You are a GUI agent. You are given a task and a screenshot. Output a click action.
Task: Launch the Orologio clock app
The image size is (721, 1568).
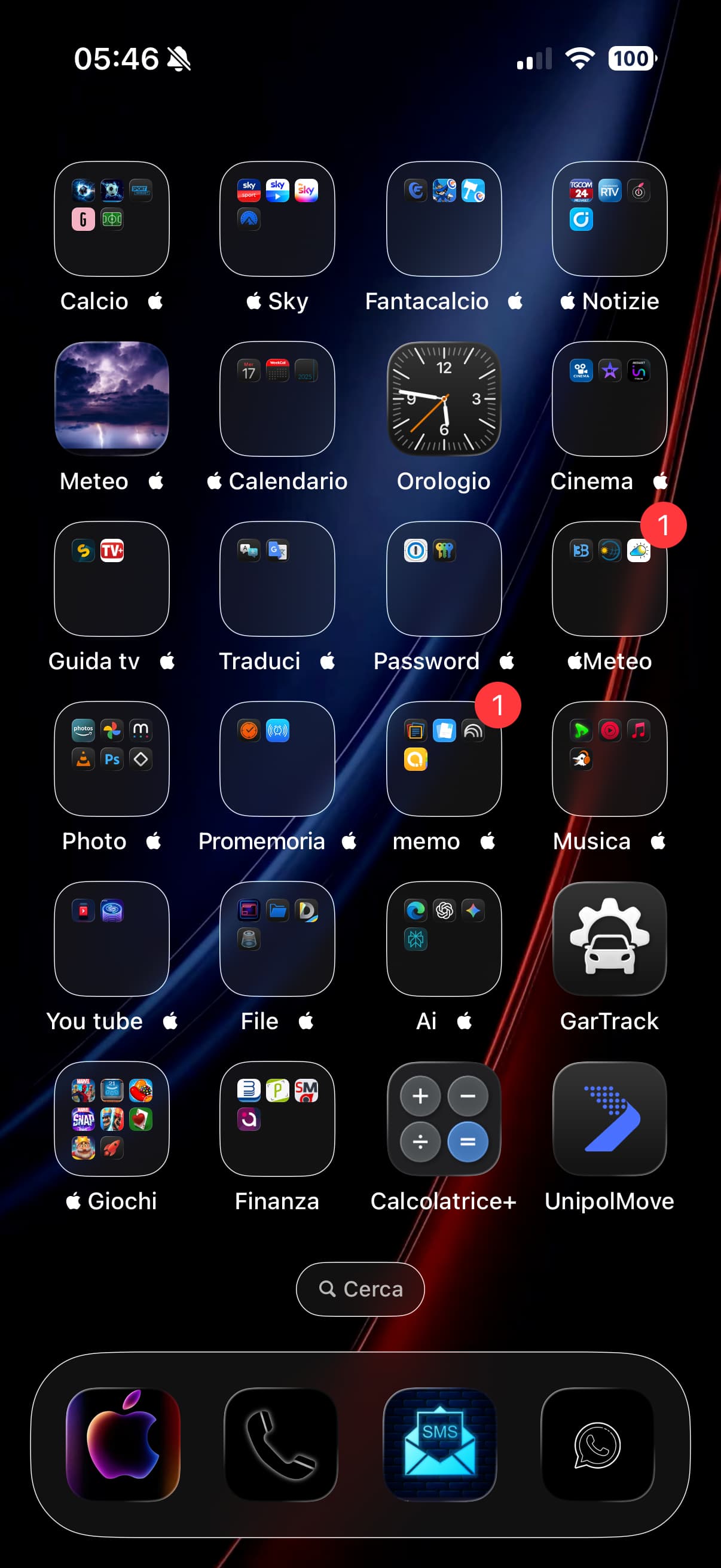point(444,399)
